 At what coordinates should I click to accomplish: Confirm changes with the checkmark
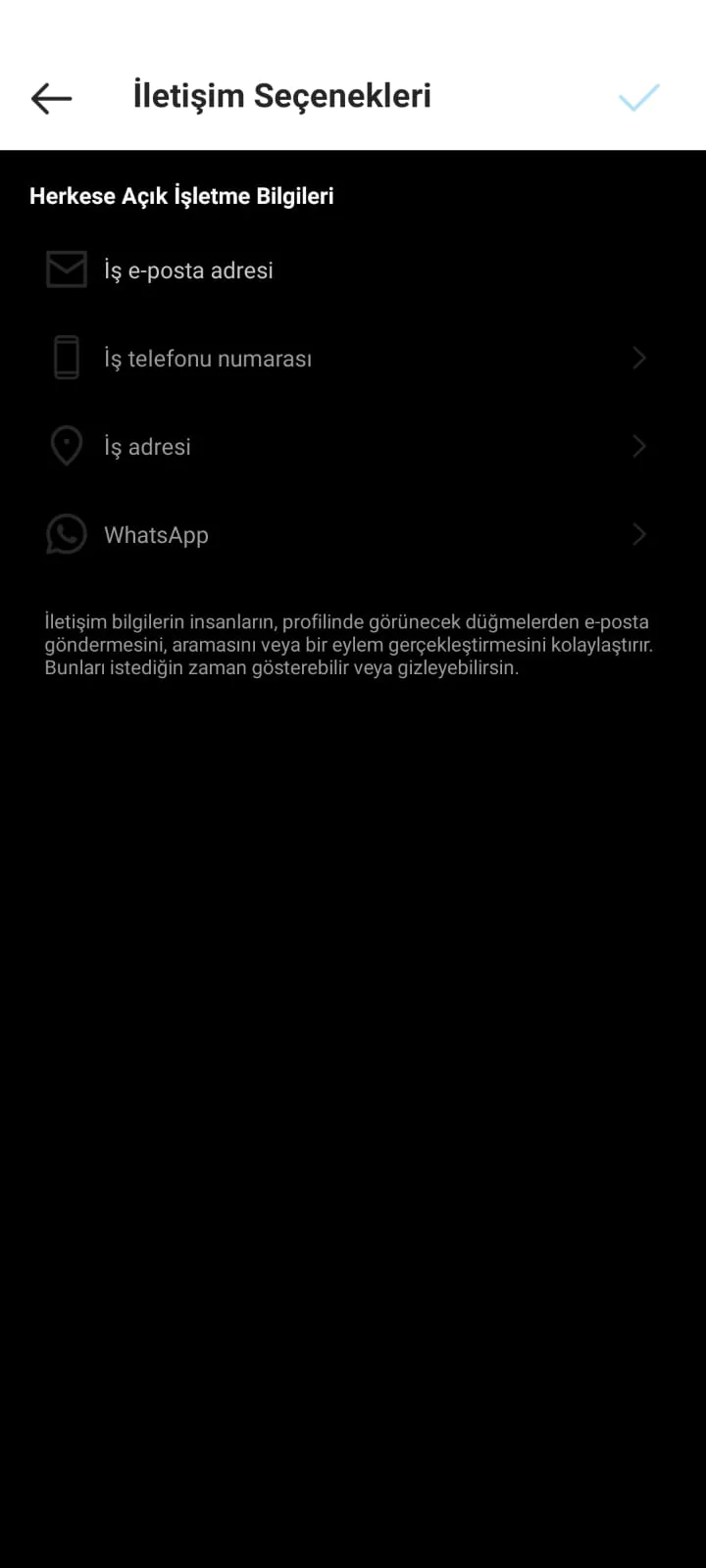[638, 97]
